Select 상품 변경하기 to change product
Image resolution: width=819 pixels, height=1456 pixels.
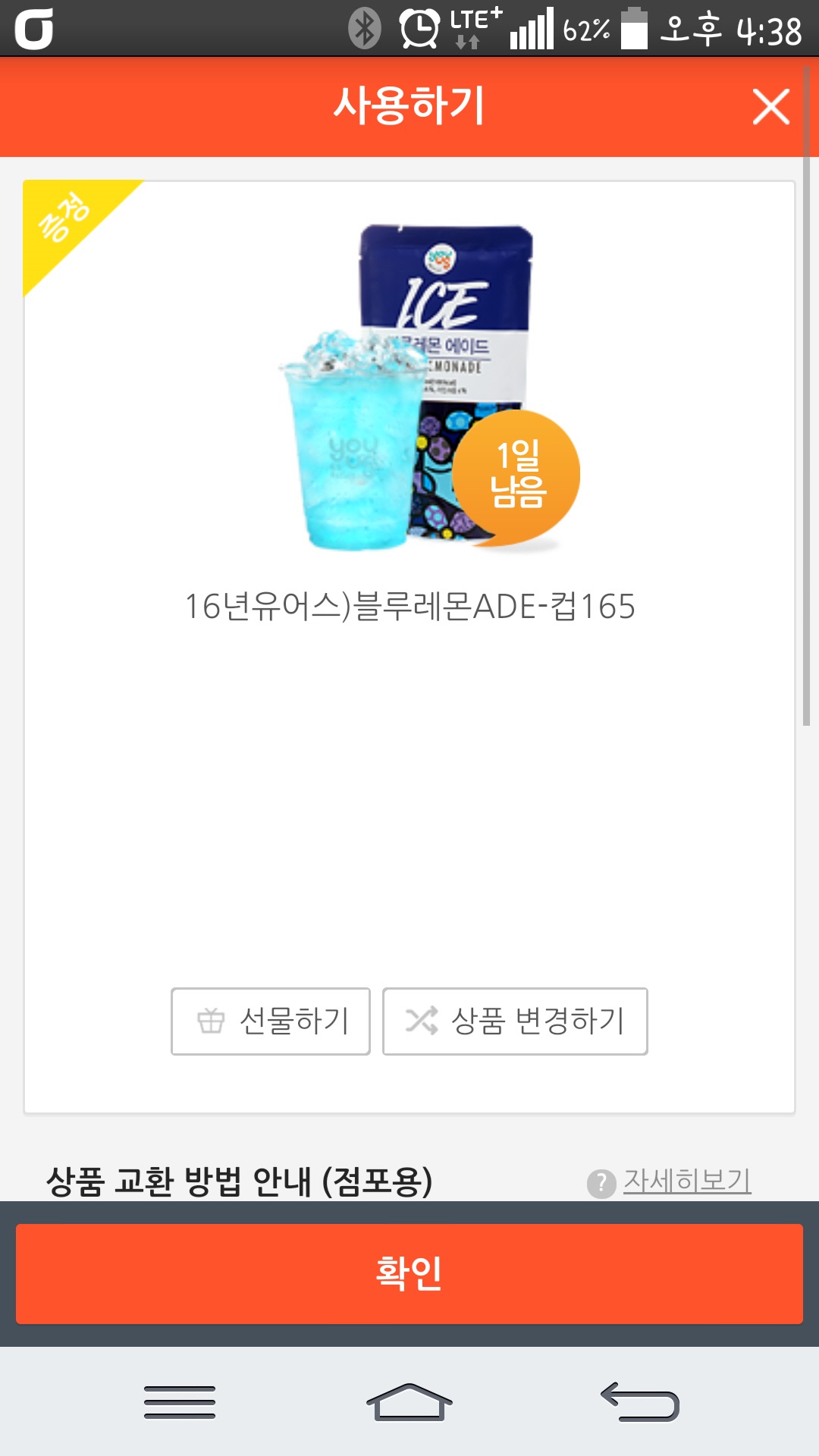click(515, 1021)
